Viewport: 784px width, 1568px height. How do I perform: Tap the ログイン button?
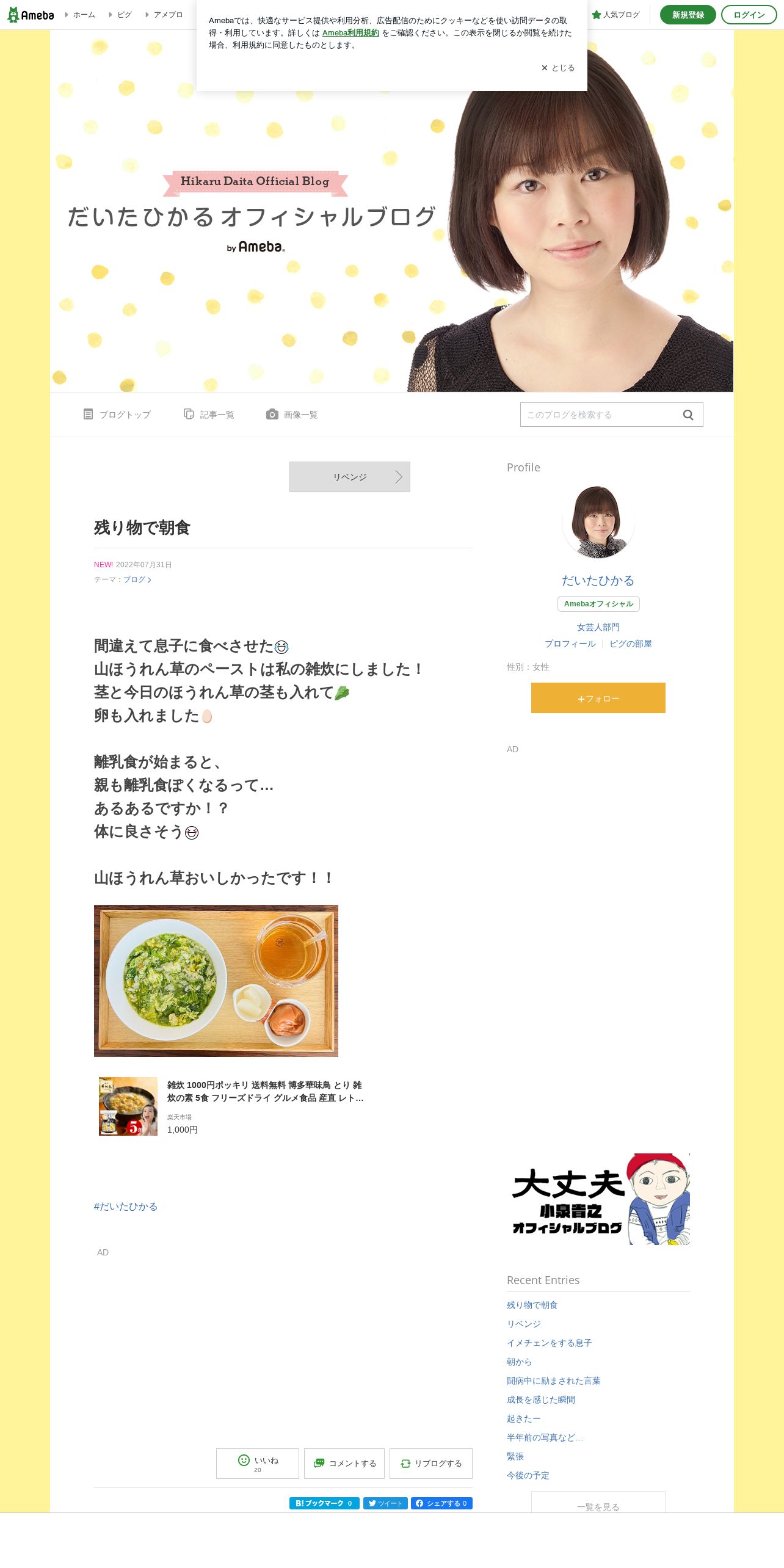click(x=749, y=15)
